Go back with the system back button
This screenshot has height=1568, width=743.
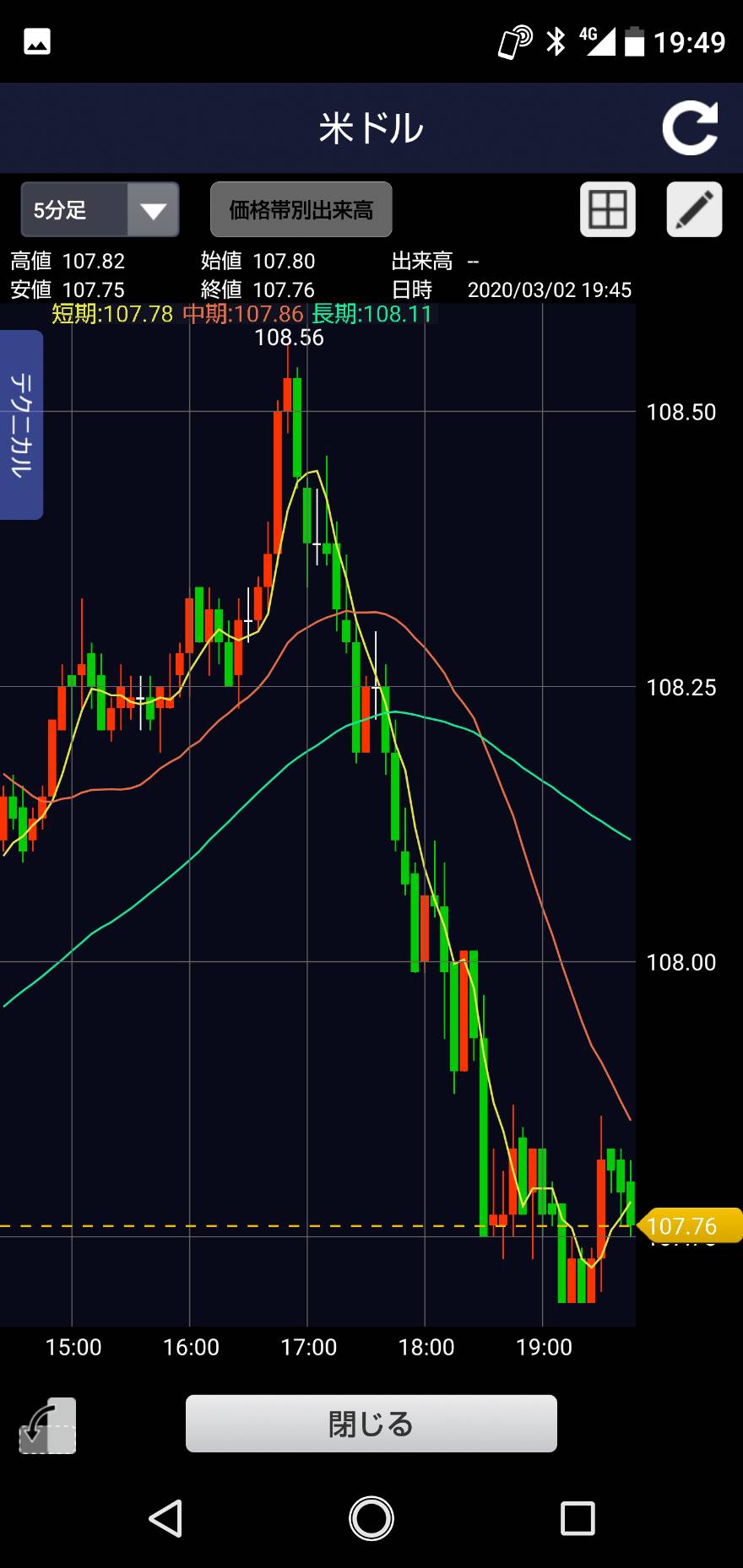165,1519
